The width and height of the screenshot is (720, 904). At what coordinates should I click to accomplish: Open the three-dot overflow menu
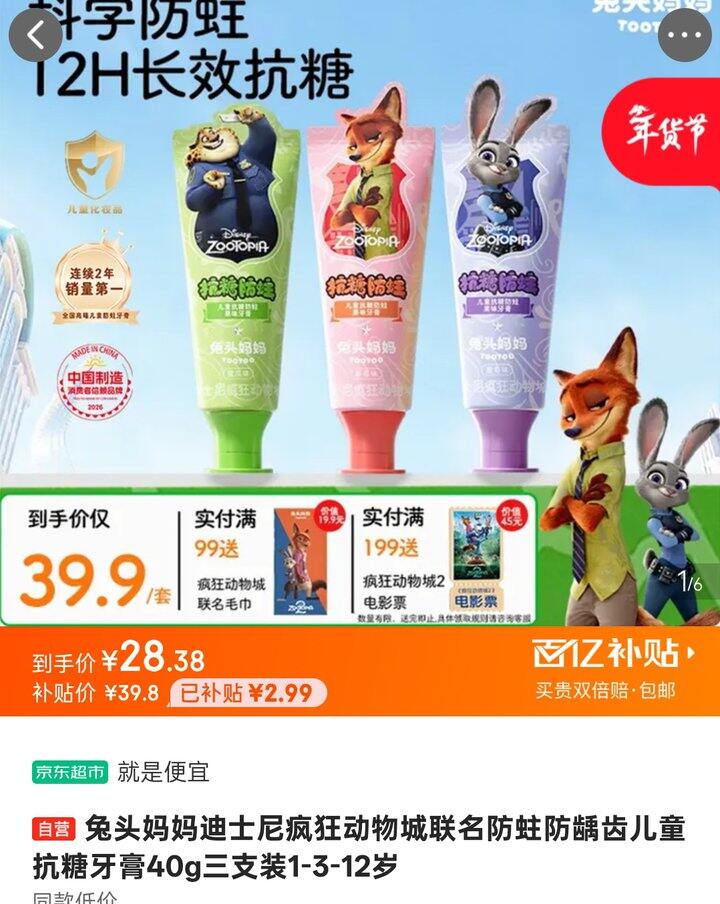coord(685,37)
